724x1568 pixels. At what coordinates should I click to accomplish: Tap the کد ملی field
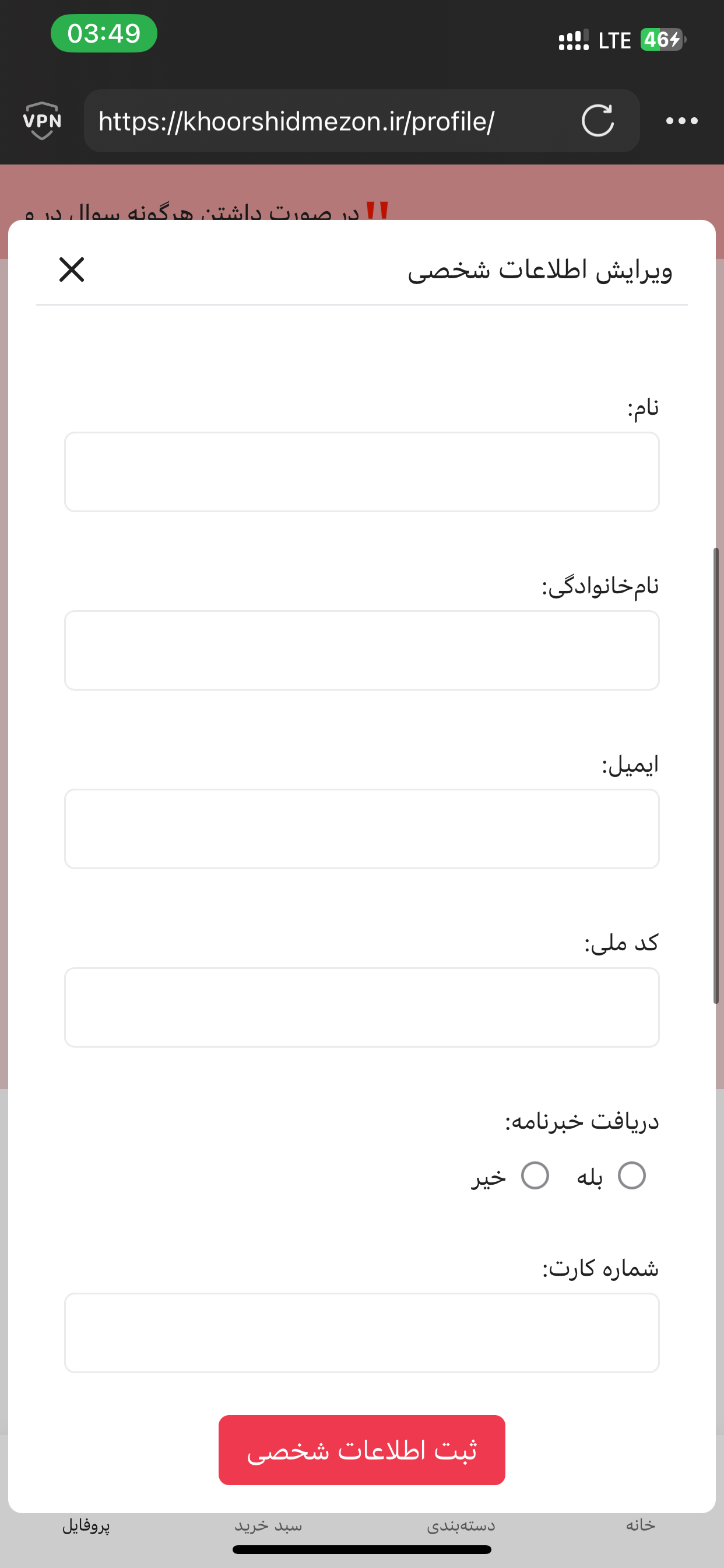[361, 1007]
